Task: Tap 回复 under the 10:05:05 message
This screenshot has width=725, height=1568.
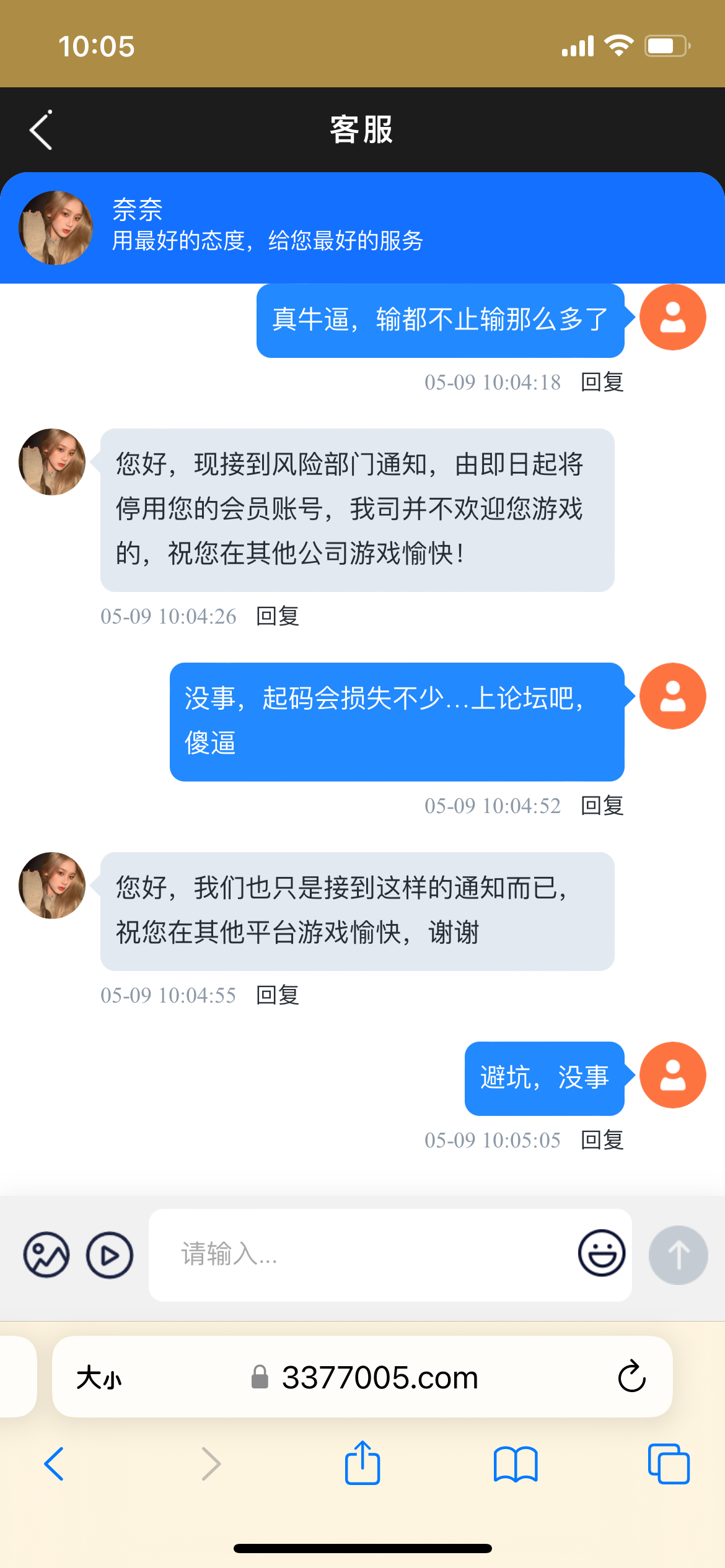Action: (x=602, y=1140)
